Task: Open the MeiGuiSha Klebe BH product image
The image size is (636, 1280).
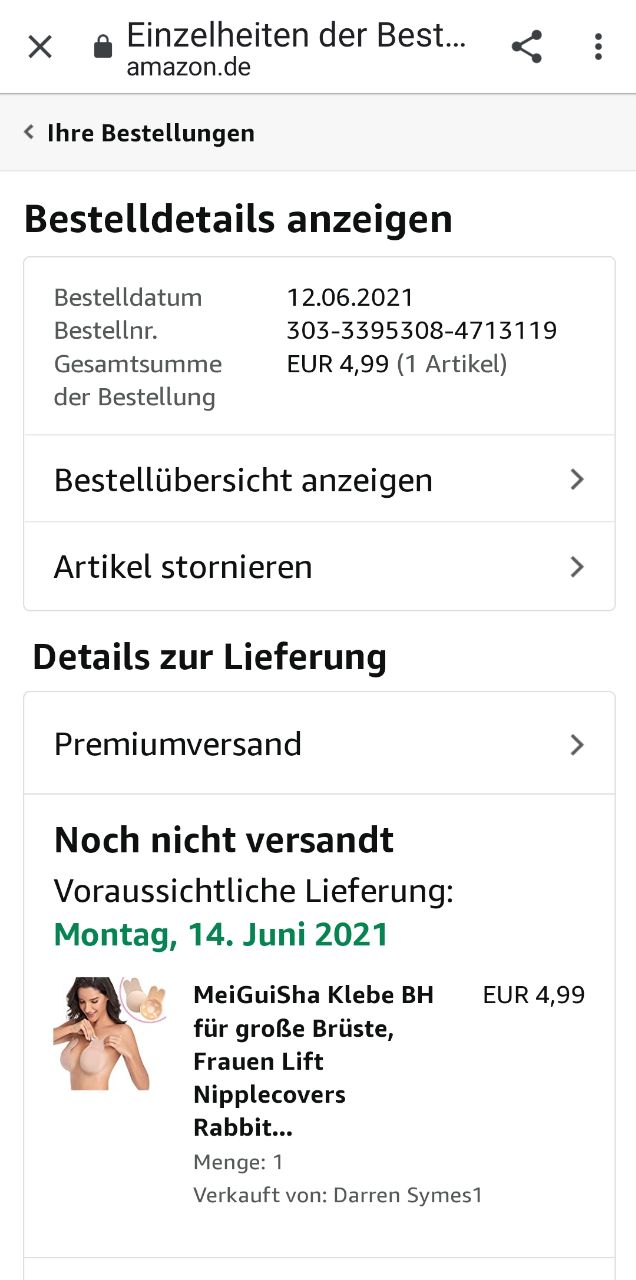Action: pos(102,1033)
